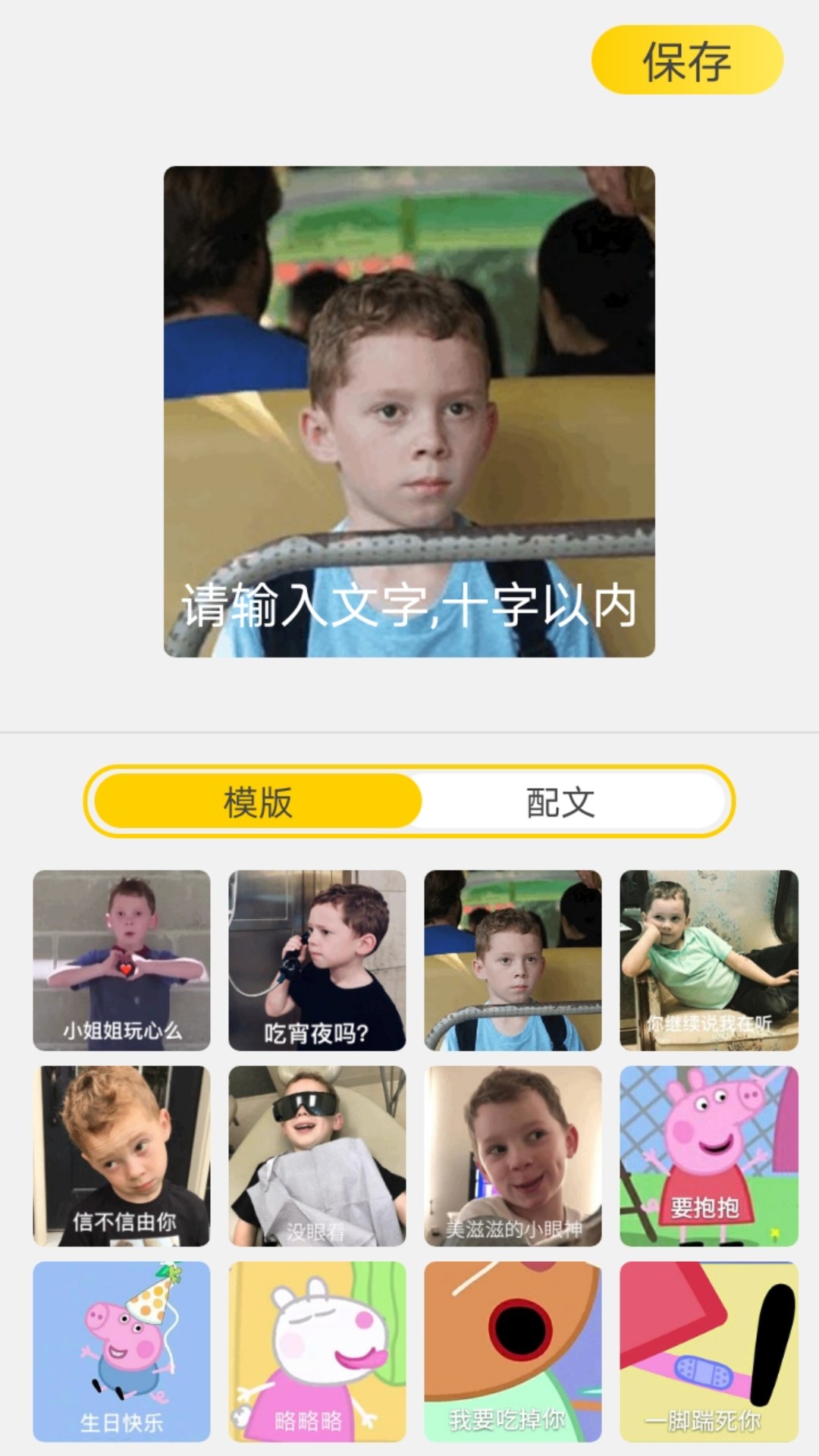
Task: Select the 美滋滋的小眼神 template
Action: pos(513,1156)
